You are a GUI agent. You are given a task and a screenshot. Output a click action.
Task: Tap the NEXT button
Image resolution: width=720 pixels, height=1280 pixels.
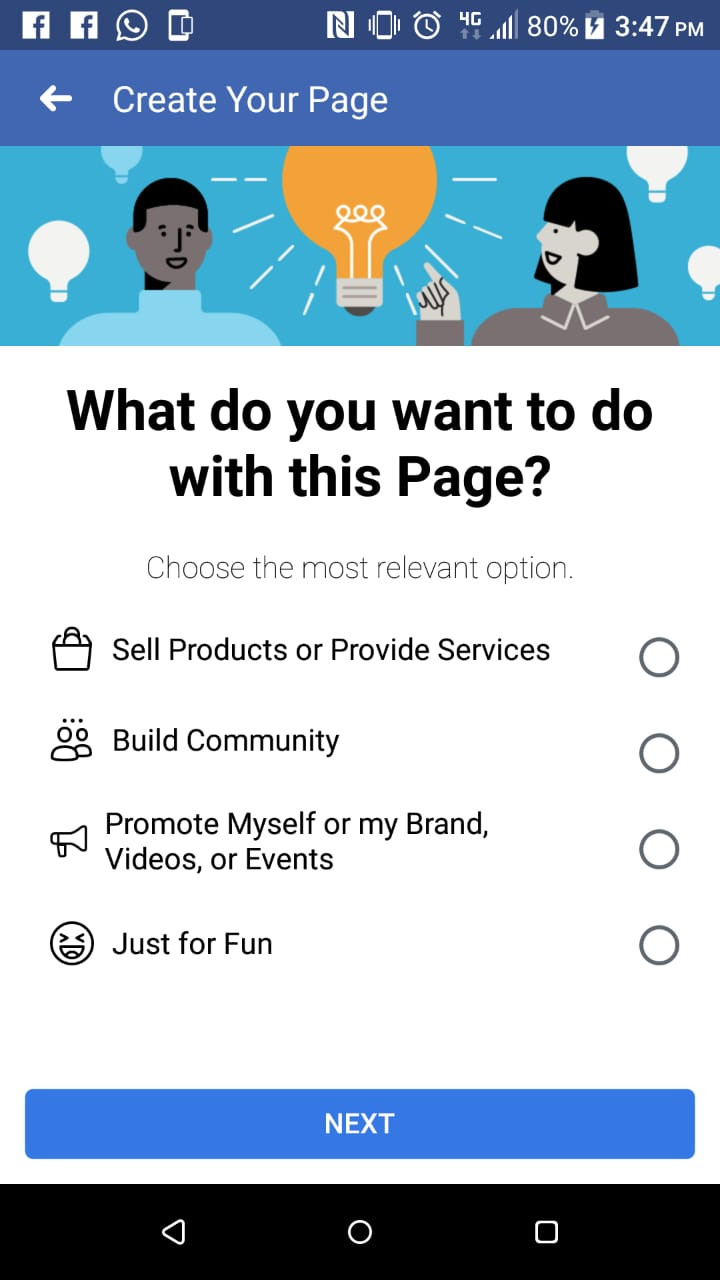[x=360, y=1124]
